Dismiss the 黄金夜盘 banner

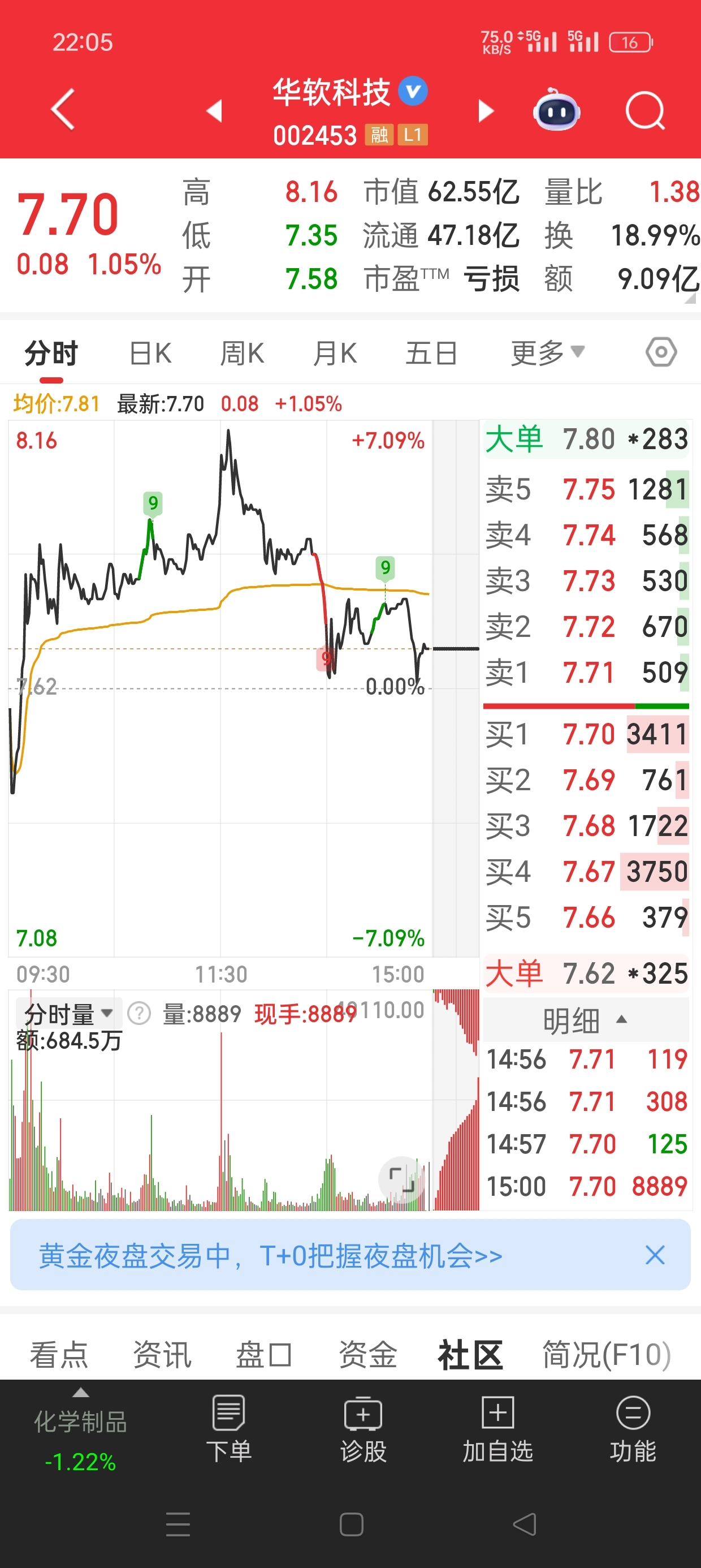tap(655, 1255)
